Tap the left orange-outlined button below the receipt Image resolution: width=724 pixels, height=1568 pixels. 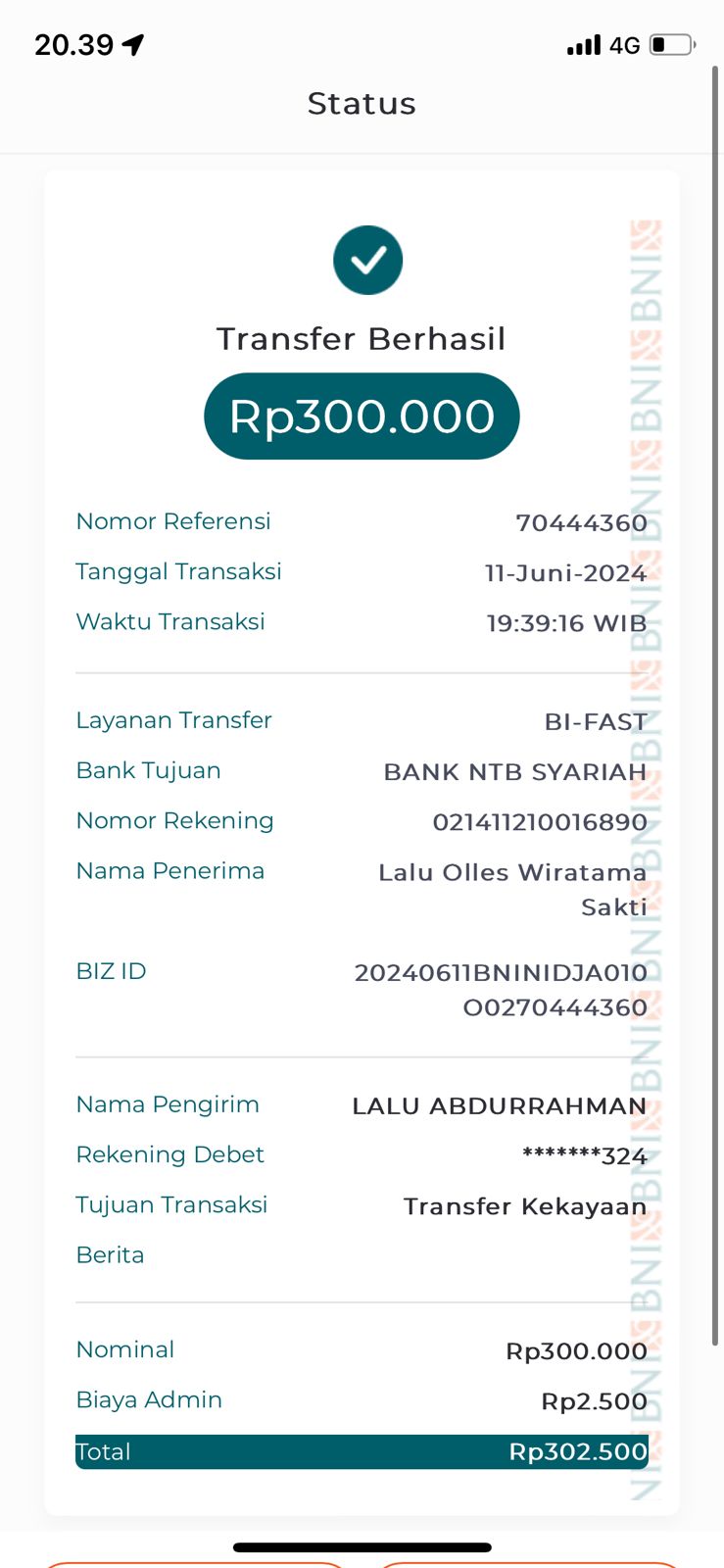193,1564
